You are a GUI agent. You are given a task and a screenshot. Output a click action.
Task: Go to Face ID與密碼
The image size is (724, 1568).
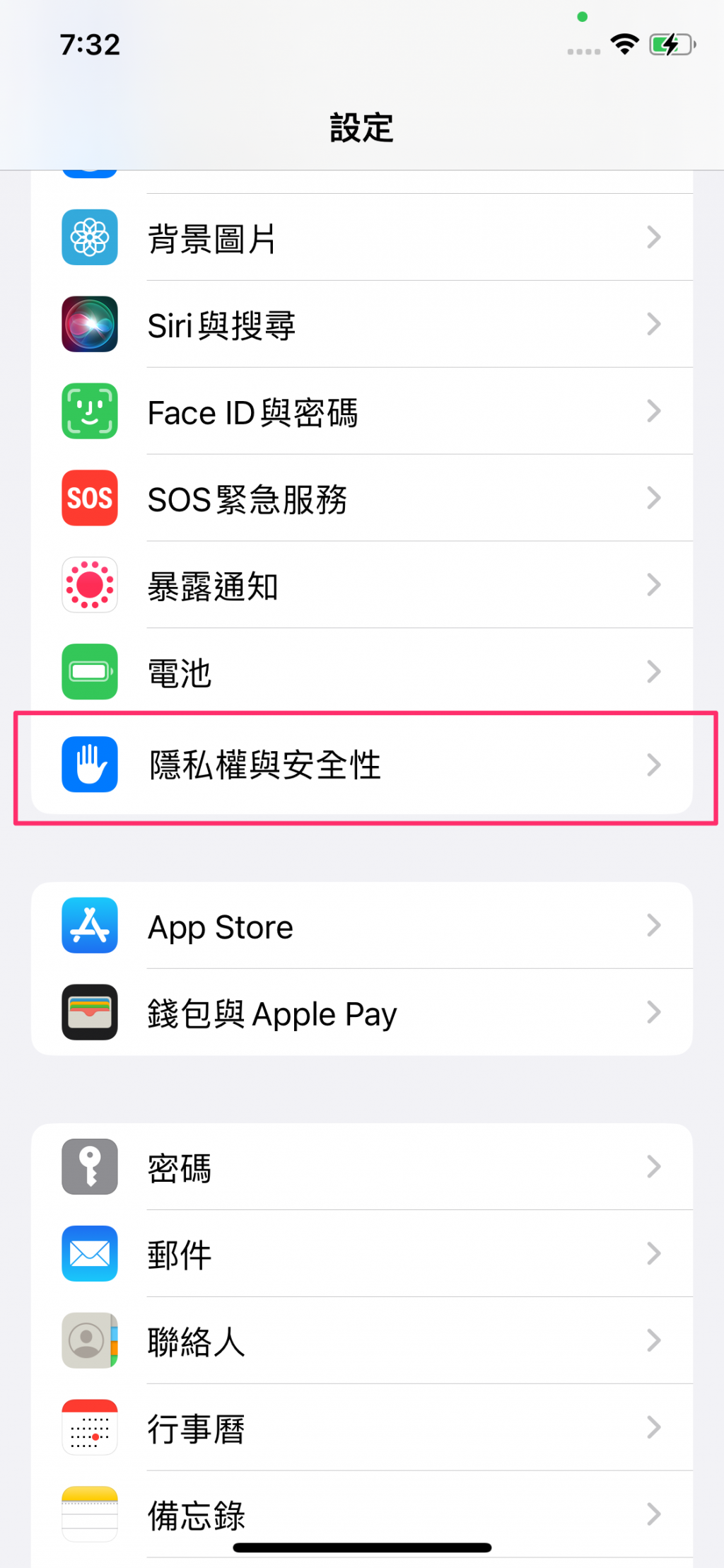(x=361, y=412)
